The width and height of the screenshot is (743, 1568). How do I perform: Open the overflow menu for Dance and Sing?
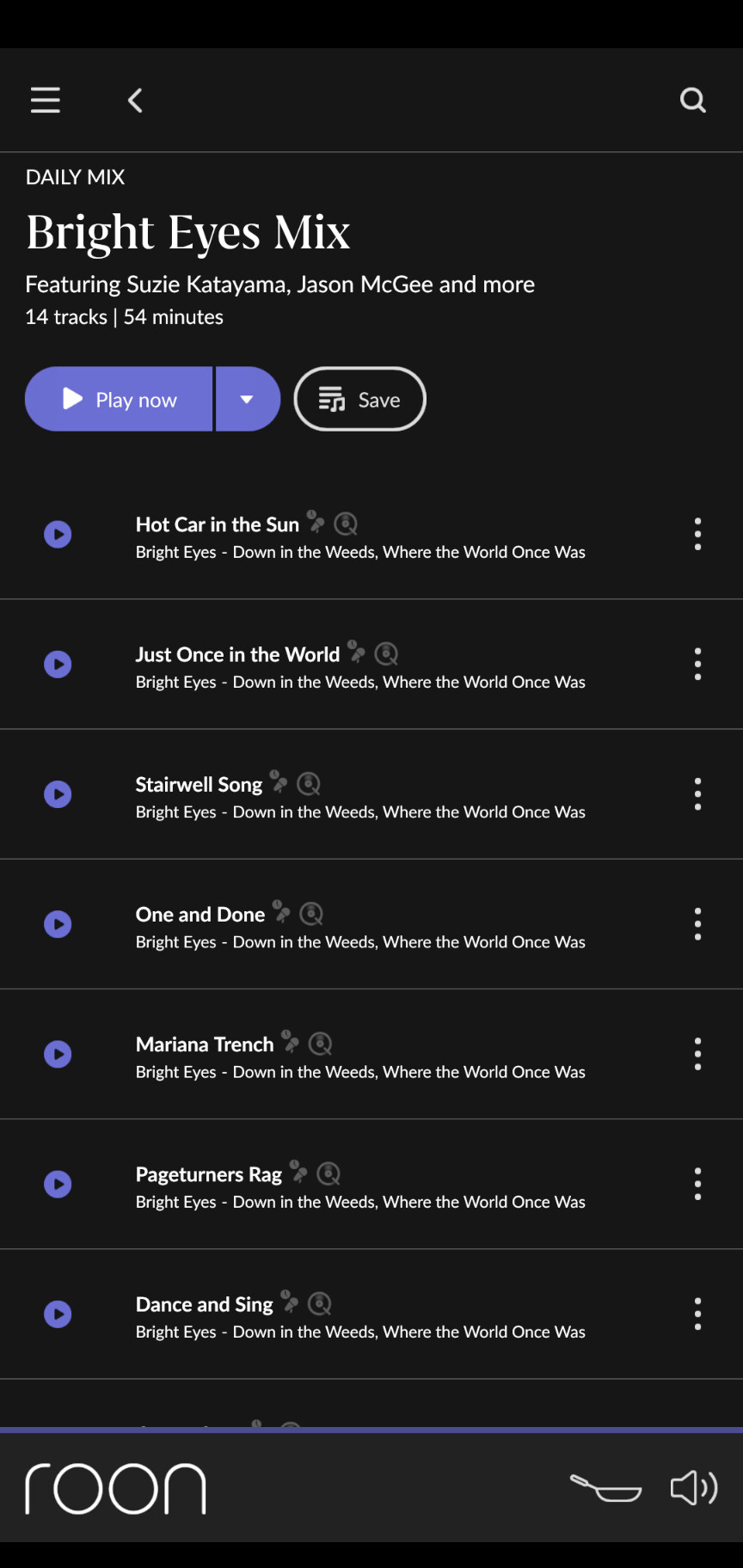click(x=697, y=1314)
